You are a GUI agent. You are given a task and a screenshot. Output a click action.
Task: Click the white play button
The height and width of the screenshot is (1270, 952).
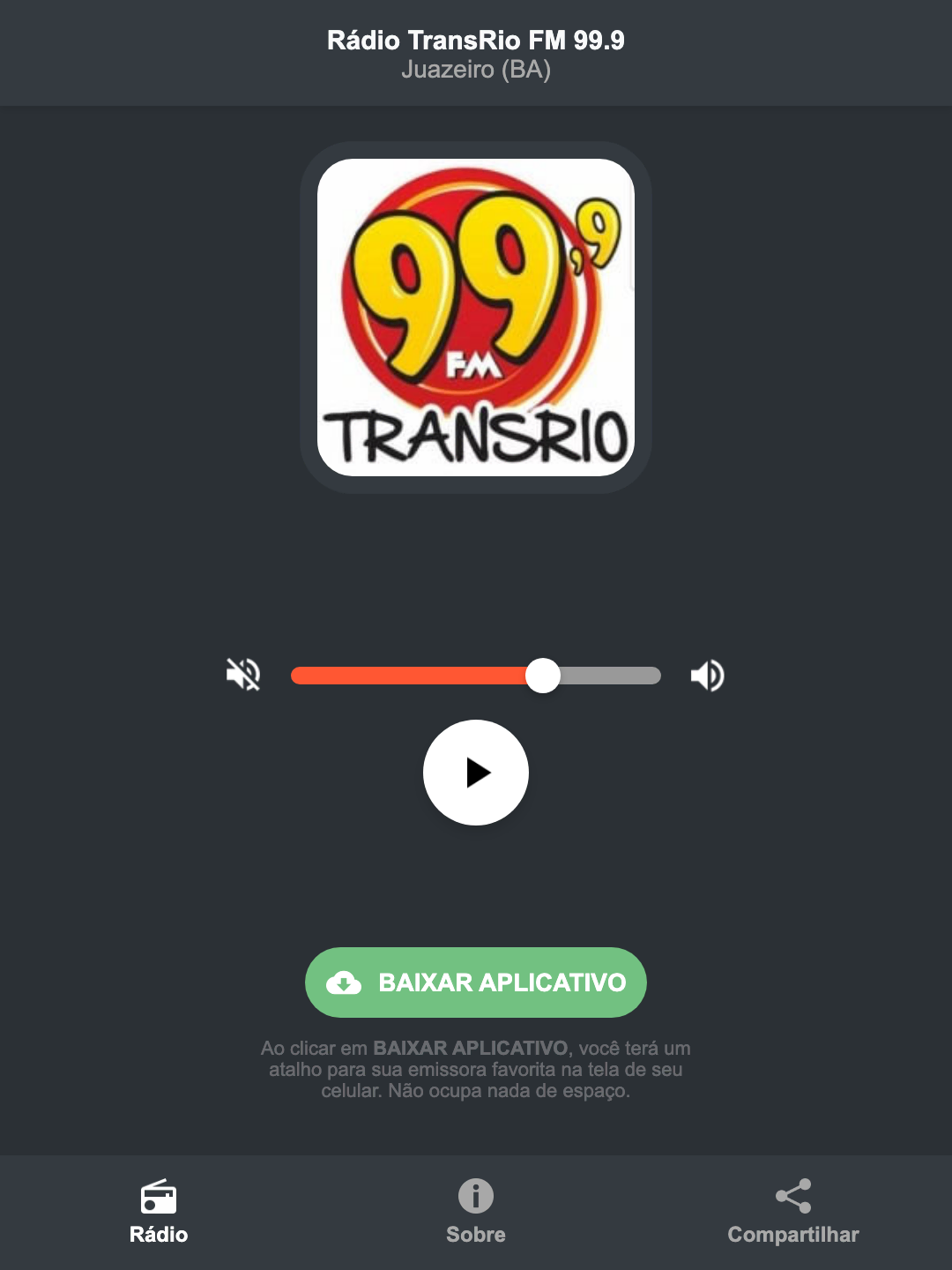coord(475,773)
